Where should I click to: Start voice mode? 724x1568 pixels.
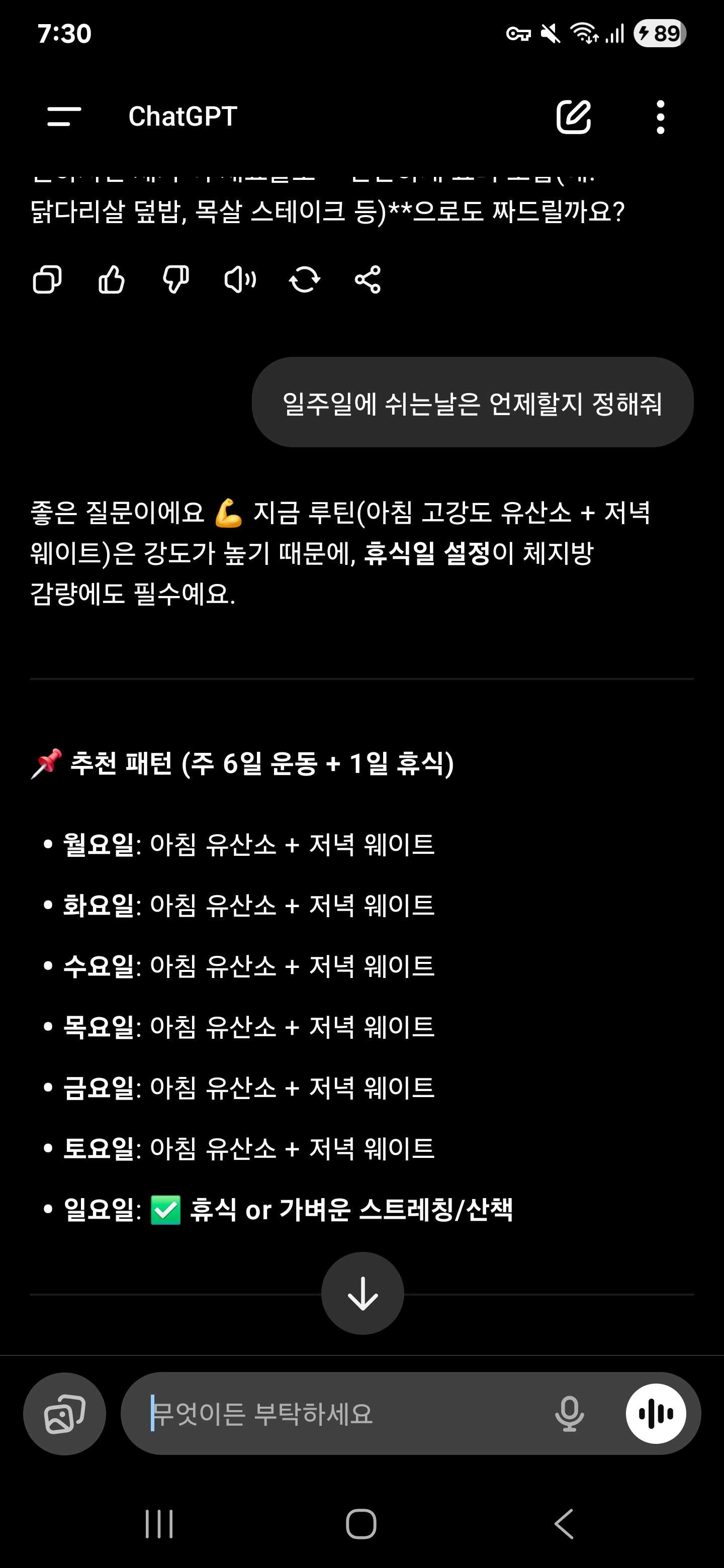[x=656, y=1413]
